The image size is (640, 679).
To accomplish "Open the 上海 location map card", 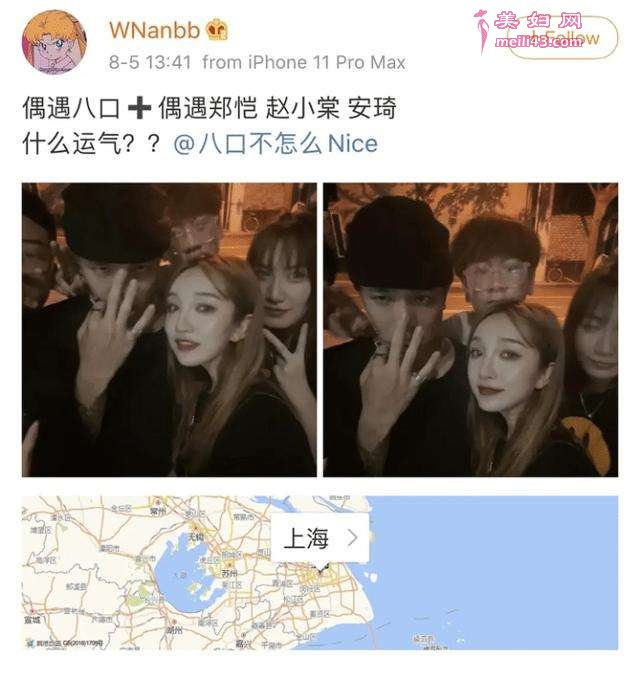I will click(x=320, y=539).
